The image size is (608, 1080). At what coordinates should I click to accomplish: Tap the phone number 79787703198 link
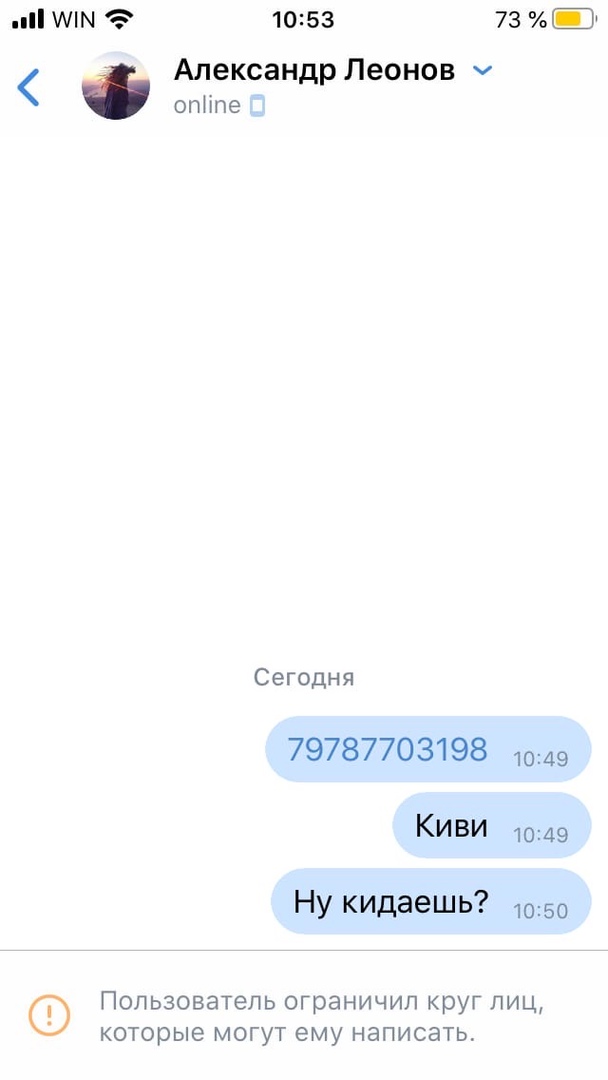(x=387, y=748)
